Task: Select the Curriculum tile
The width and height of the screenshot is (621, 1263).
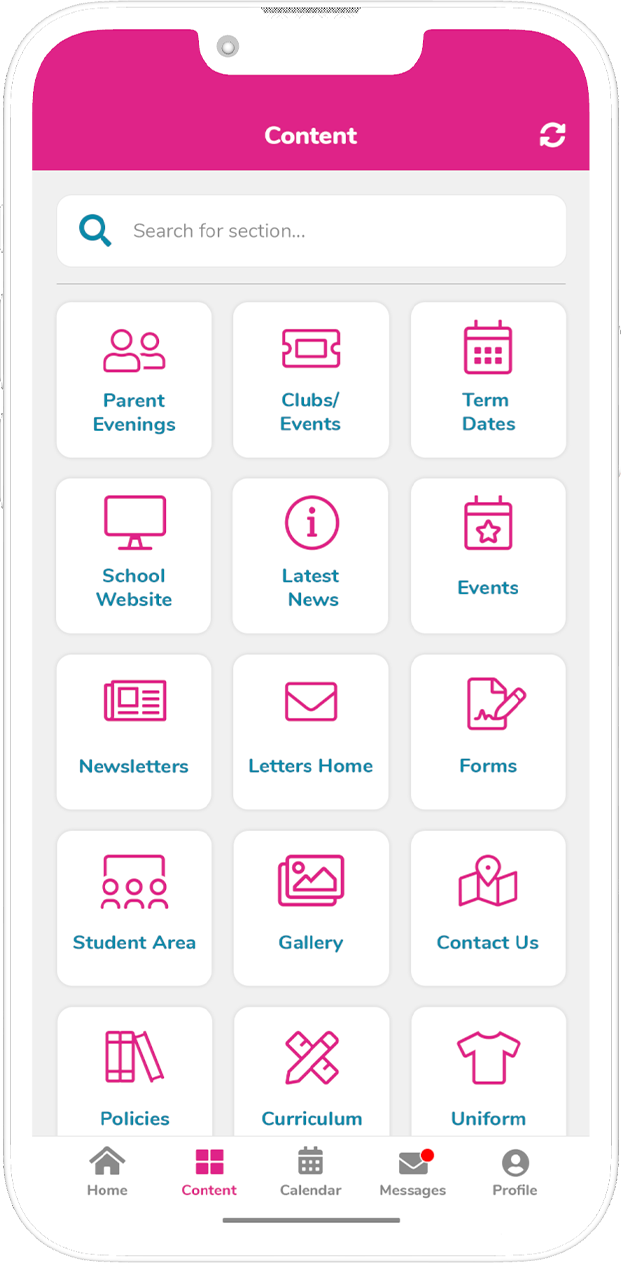Action: tap(311, 1075)
